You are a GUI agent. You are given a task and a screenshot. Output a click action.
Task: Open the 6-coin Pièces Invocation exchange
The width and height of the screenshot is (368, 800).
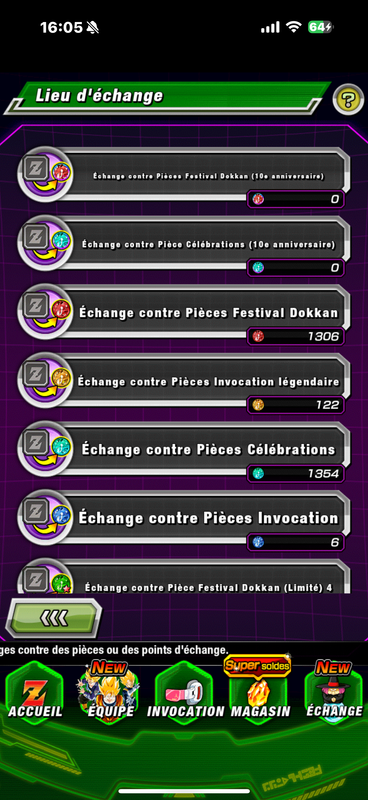184,518
